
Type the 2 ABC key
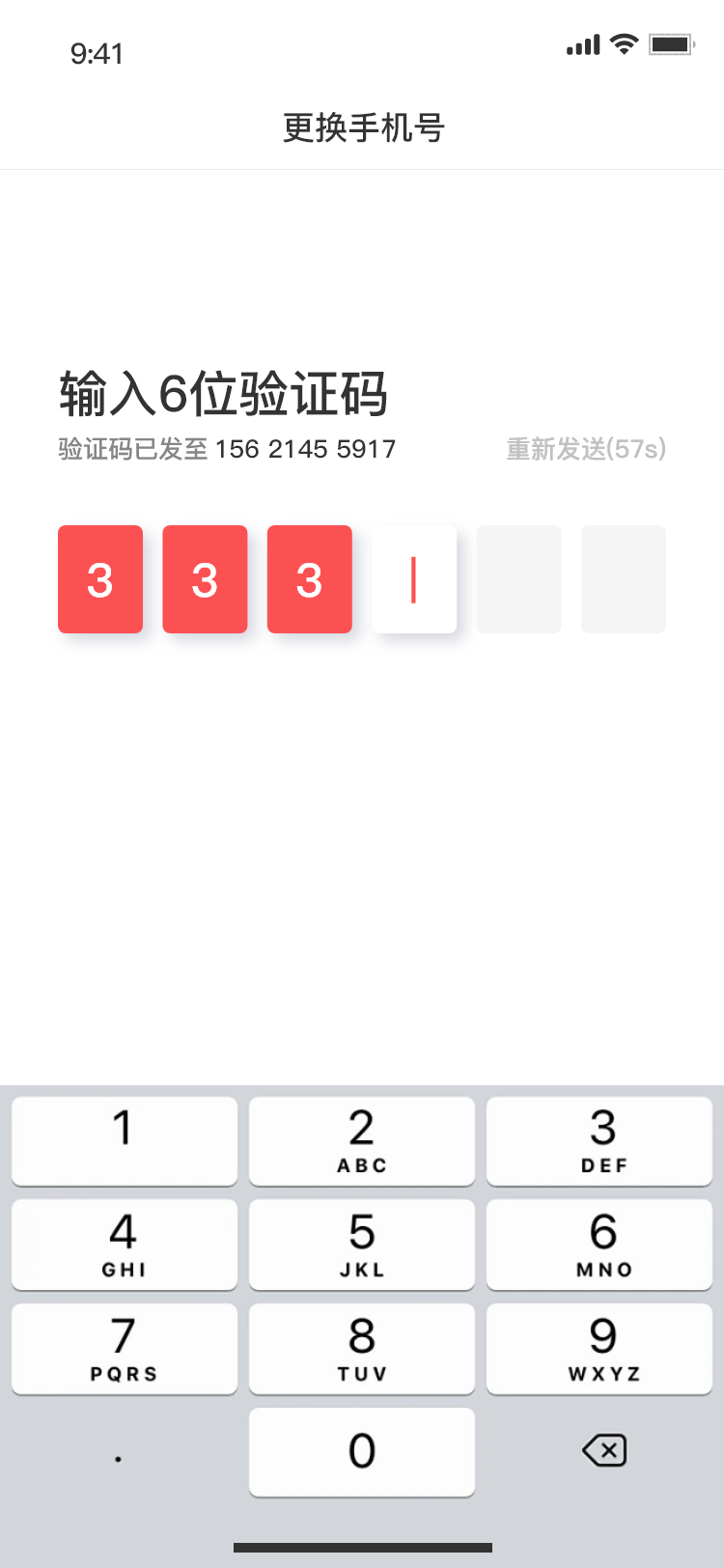pos(362,1140)
